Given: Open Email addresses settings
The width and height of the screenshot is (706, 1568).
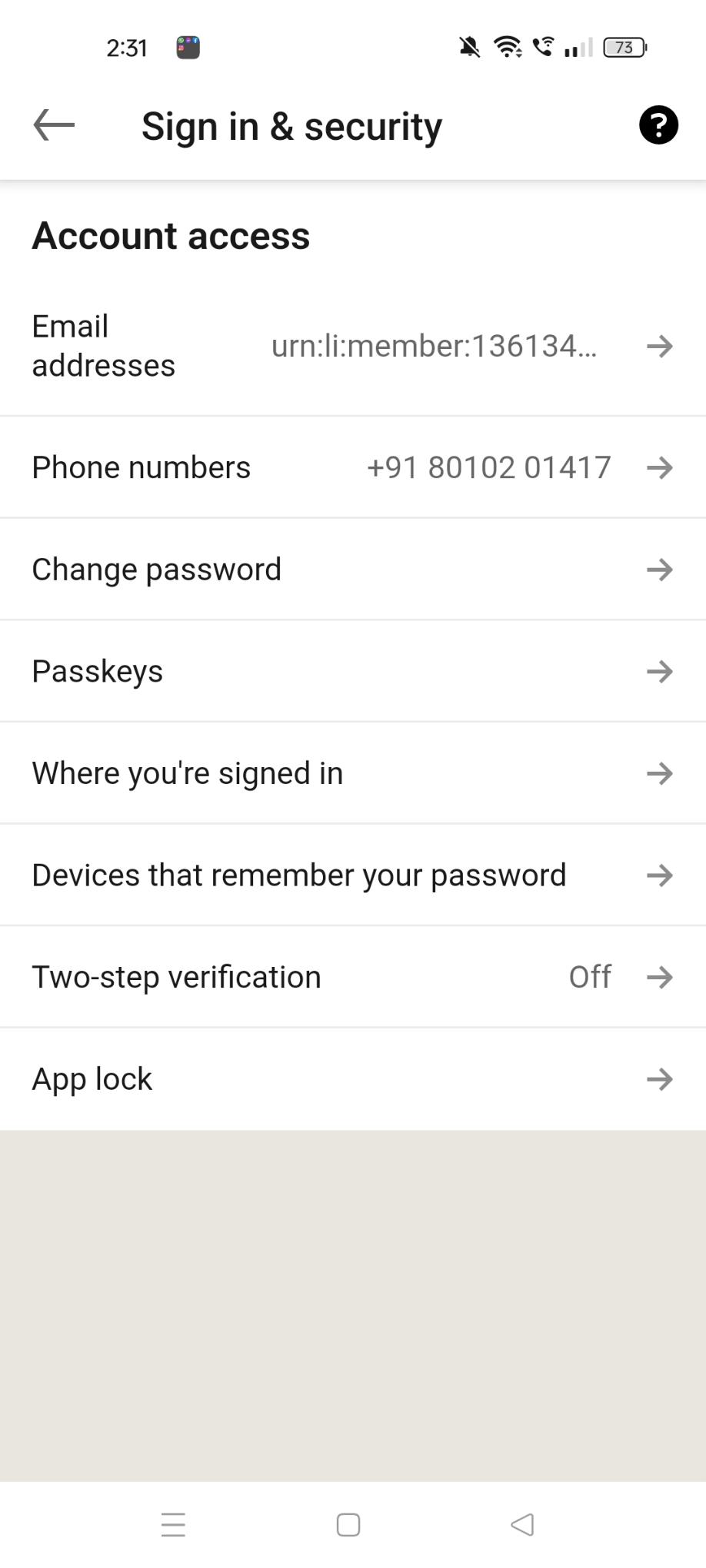Looking at the screenshot, I should click(352, 346).
